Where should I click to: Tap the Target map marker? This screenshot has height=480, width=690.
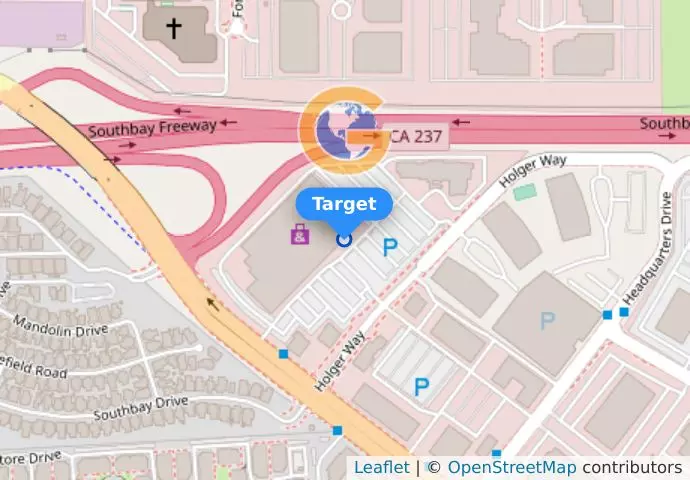[x=344, y=239]
